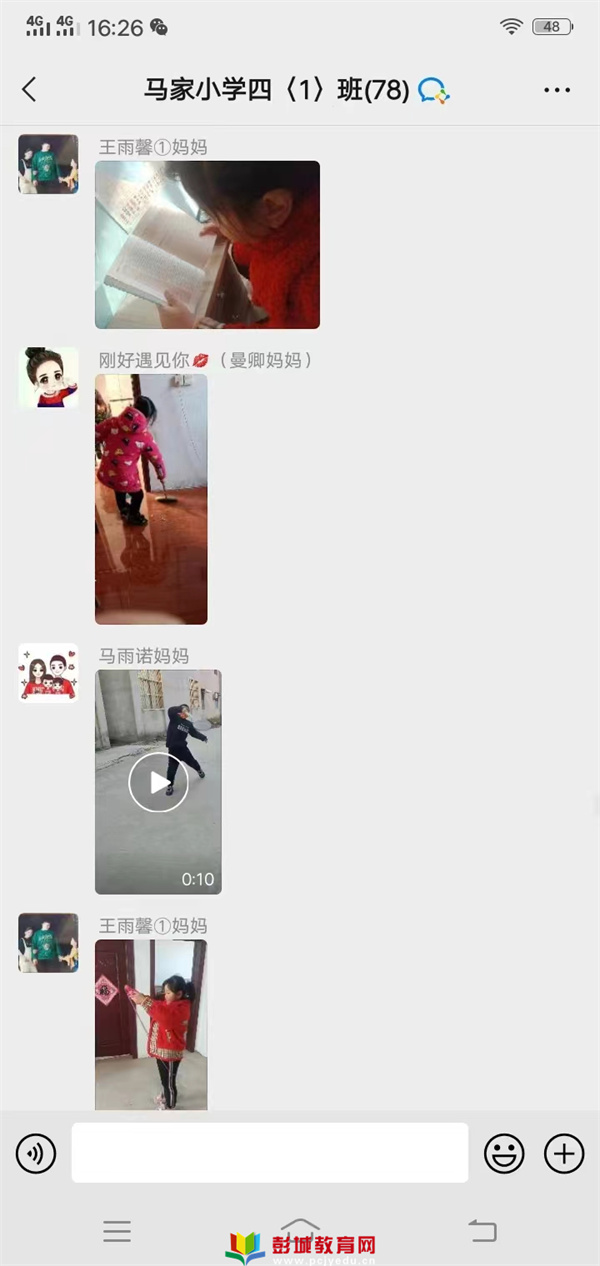Tap the message text field
600x1266 pixels.
270,1153
